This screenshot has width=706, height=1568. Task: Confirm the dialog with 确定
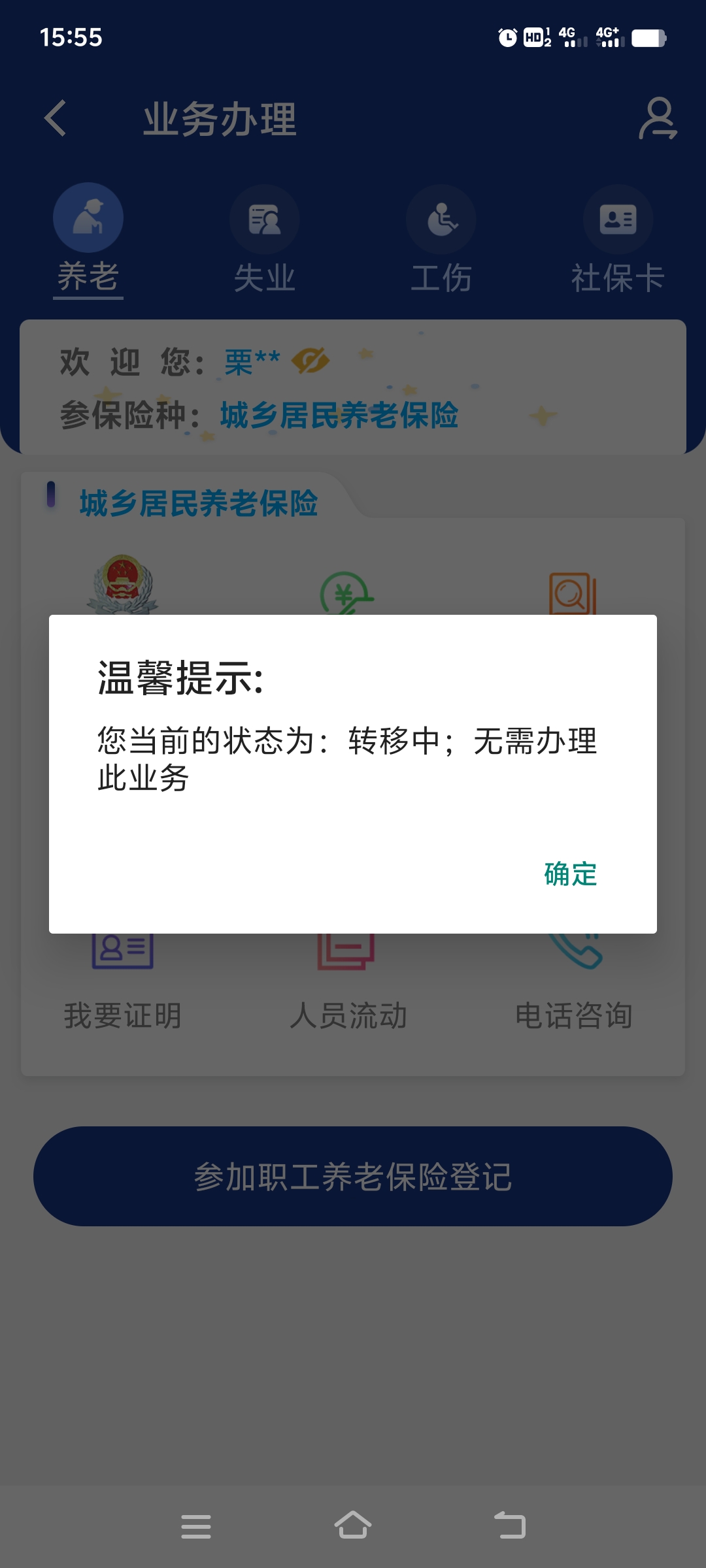570,874
